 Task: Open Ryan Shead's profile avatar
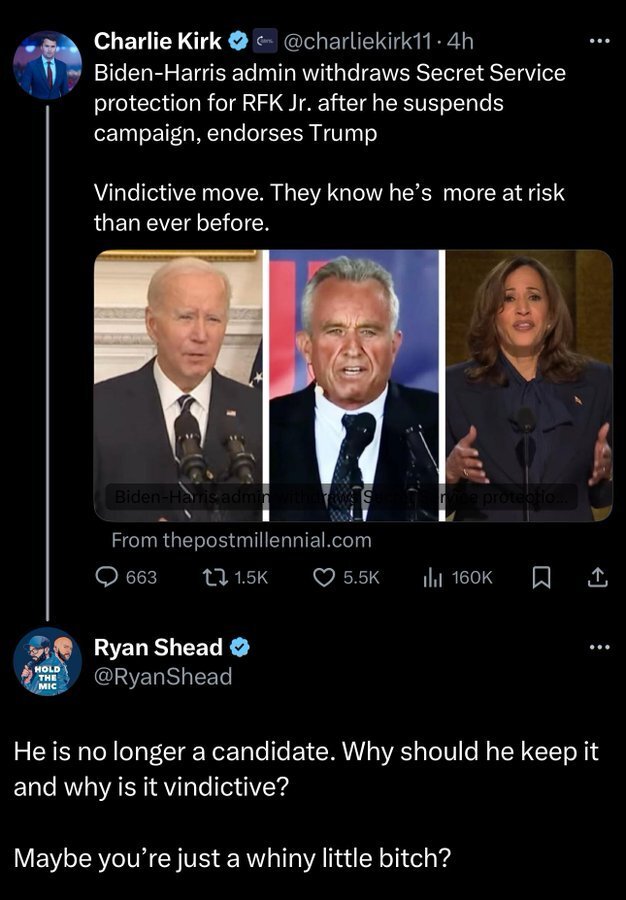pyautogui.click(x=47, y=661)
